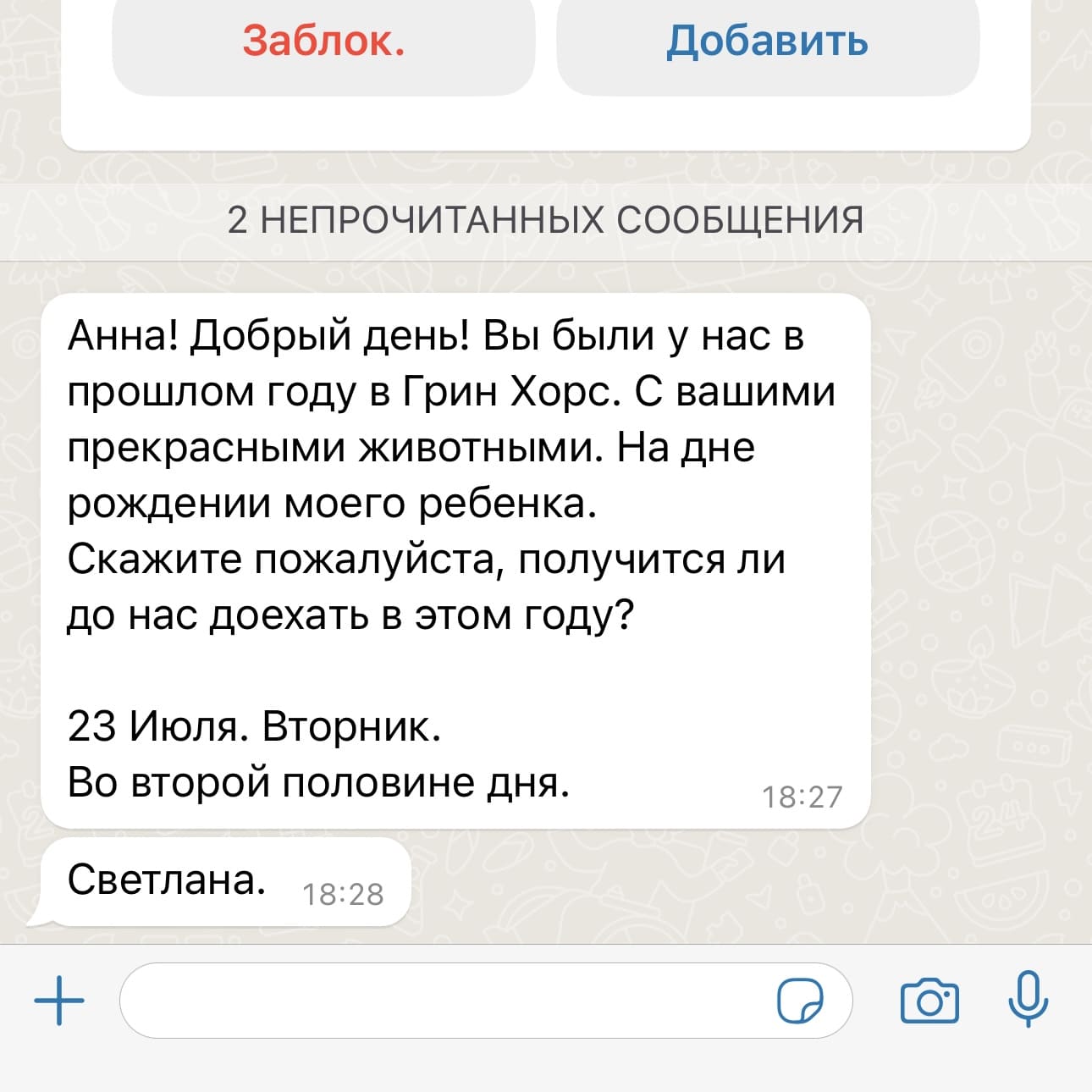Open the attachment plus menu
This screenshot has height=1092, width=1092.
point(59,1001)
